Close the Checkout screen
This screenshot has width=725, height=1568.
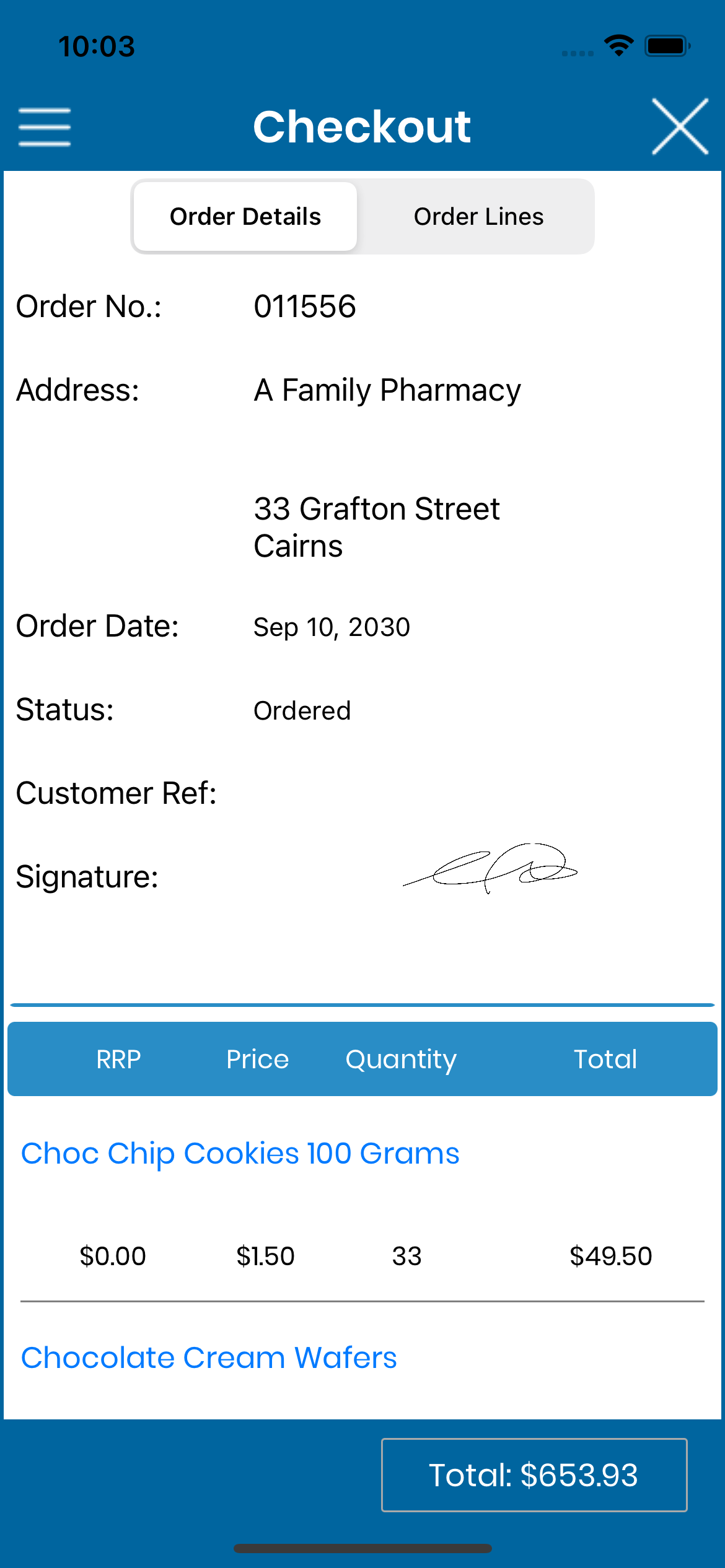(680, 127)
